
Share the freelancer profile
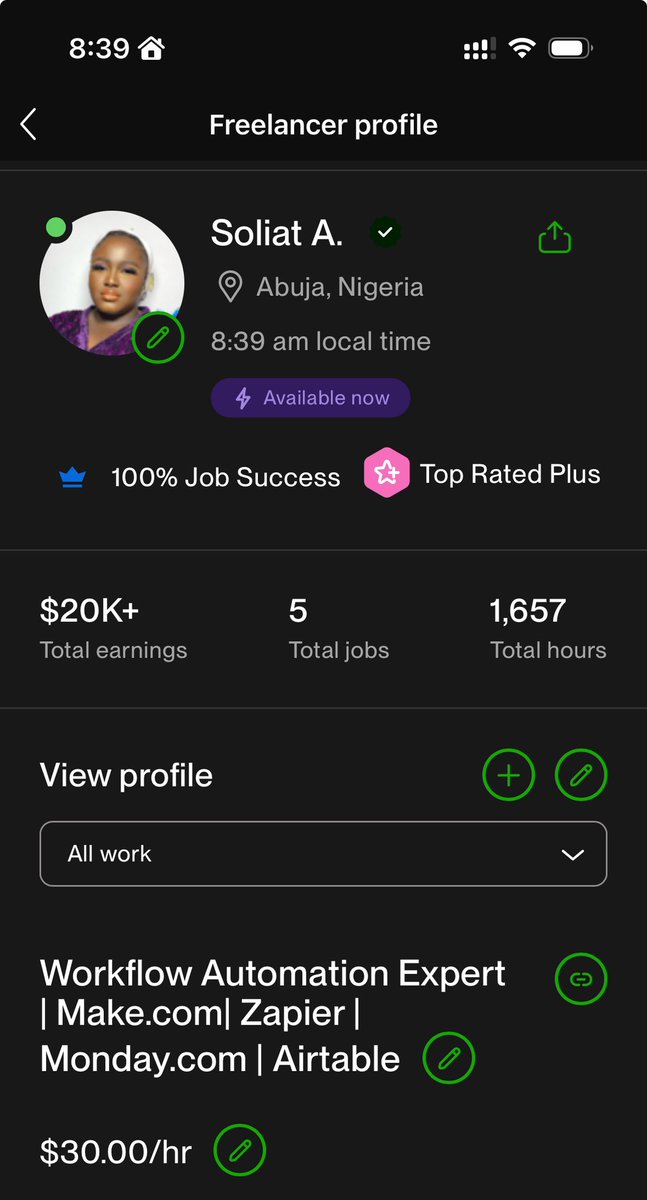pos(555,237)
